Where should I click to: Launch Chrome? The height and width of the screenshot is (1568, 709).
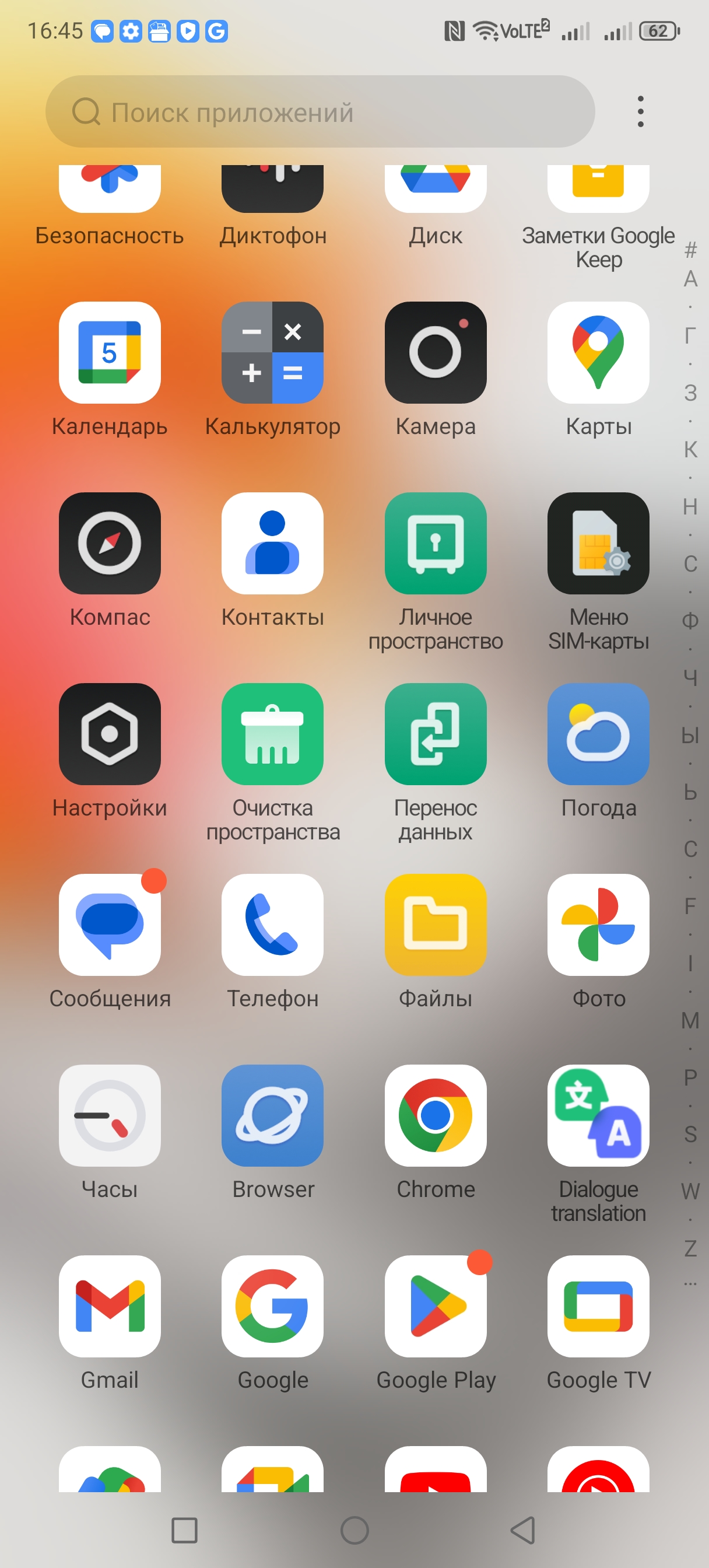(435, 1116)
